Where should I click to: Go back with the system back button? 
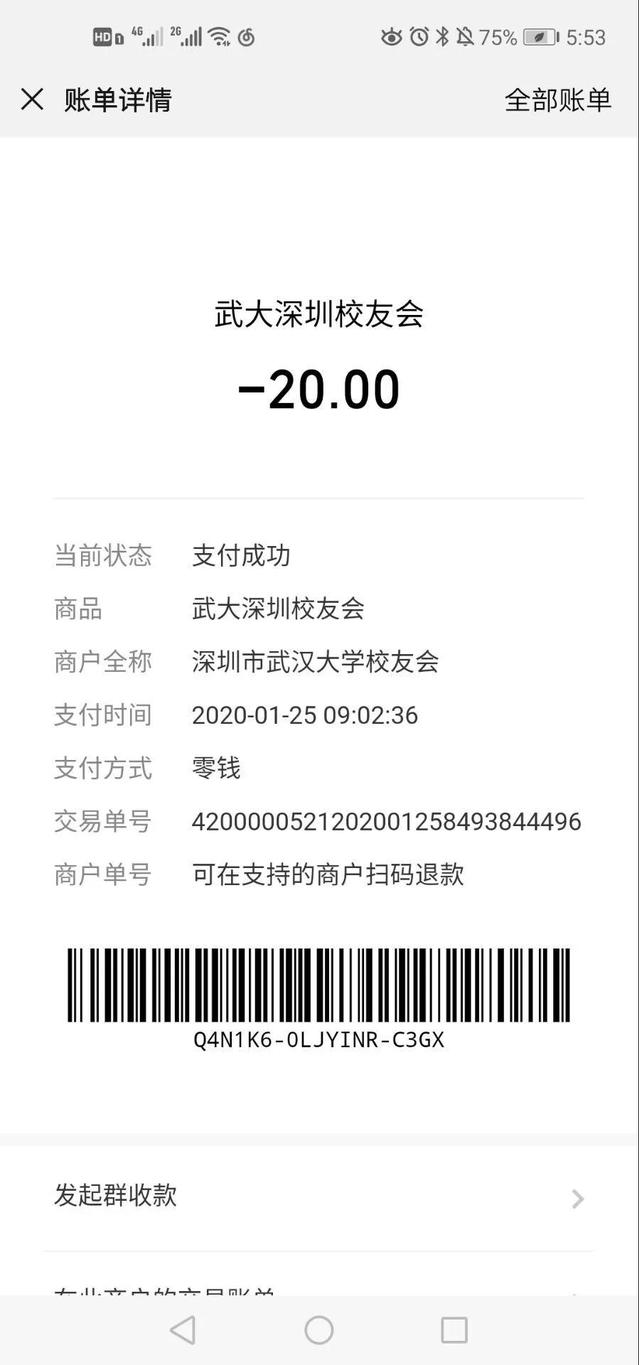(x=182, y=1329)
